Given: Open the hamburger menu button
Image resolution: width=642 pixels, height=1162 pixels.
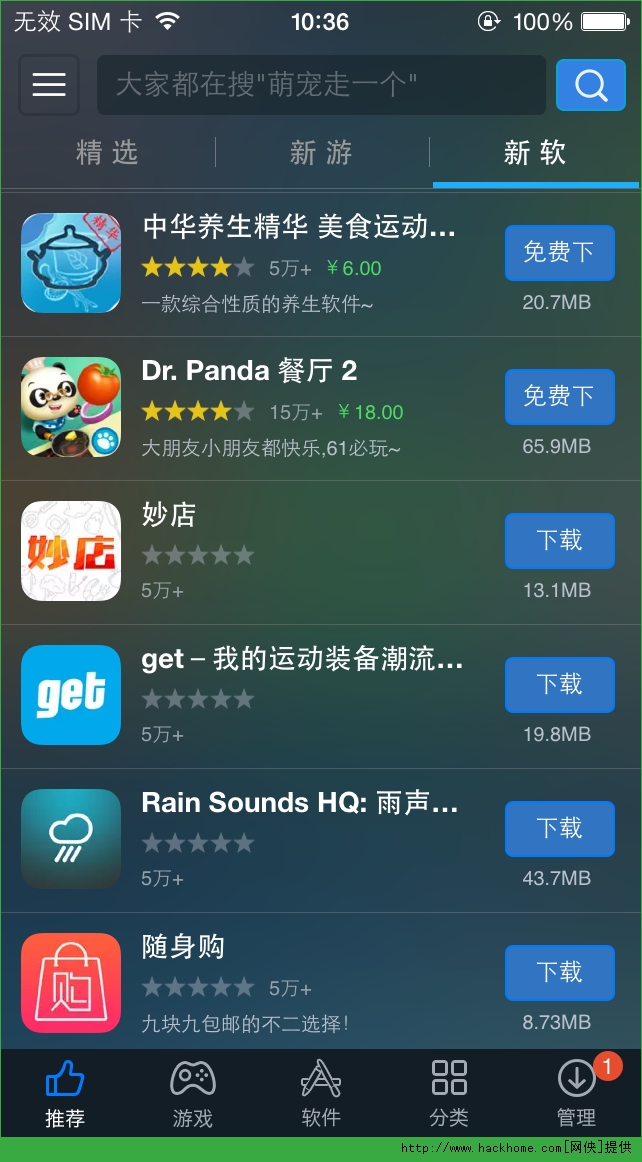Looking at the screenshot, I should (x=48, y=85).
